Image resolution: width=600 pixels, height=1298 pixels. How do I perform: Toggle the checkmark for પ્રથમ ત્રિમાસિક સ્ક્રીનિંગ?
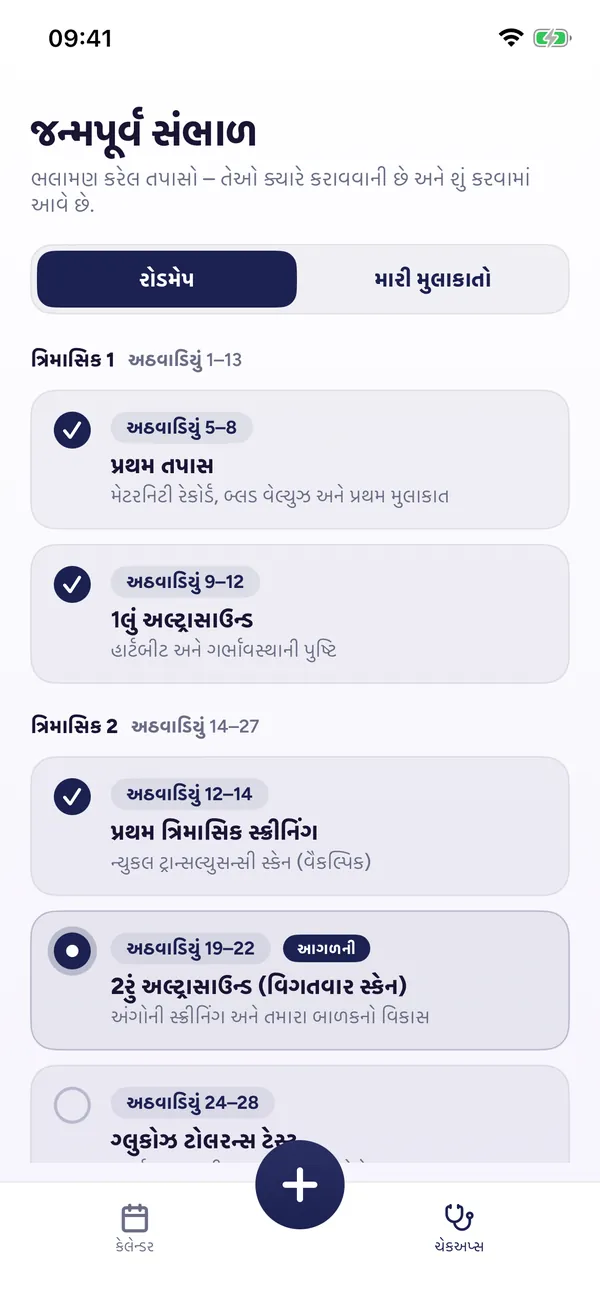[72, 797]
